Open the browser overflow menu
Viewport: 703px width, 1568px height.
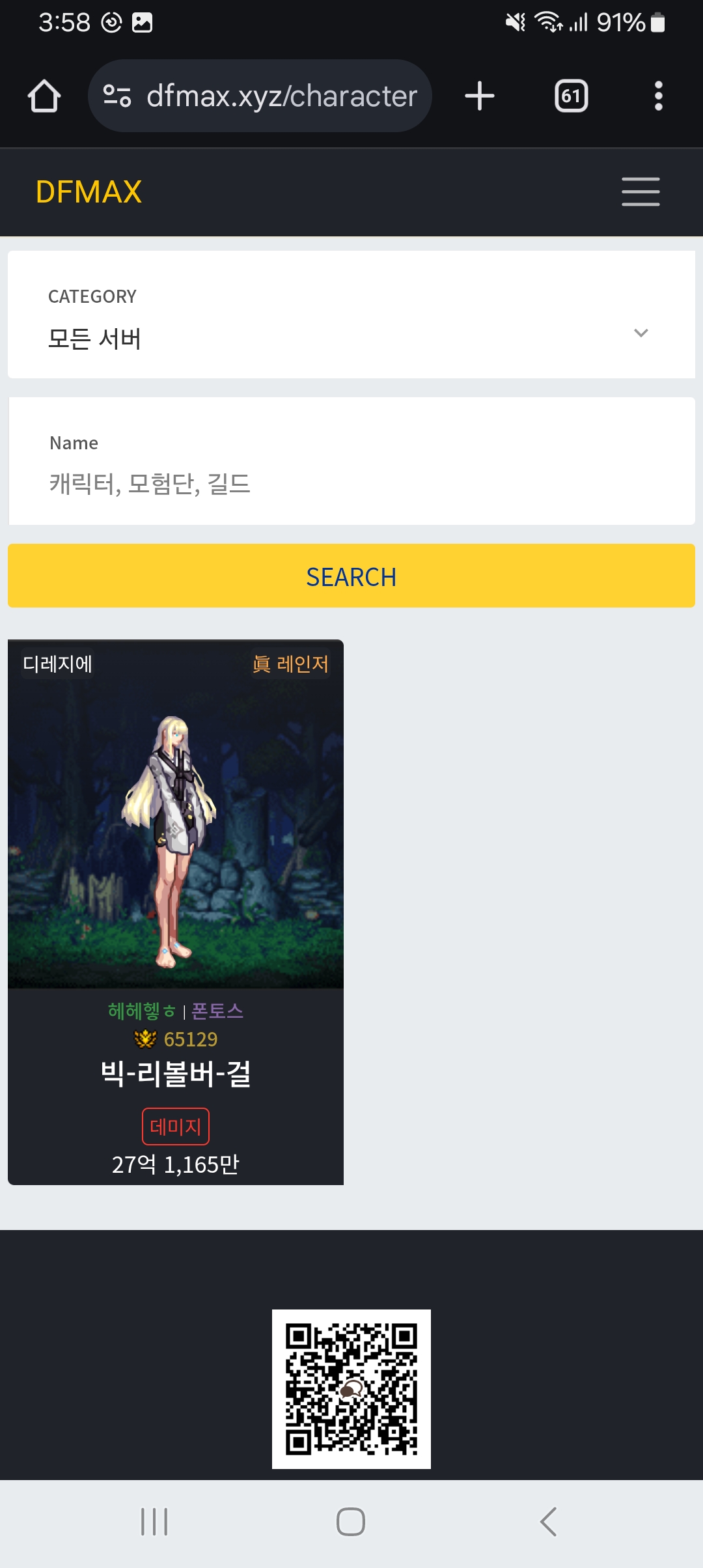point(659,96)
